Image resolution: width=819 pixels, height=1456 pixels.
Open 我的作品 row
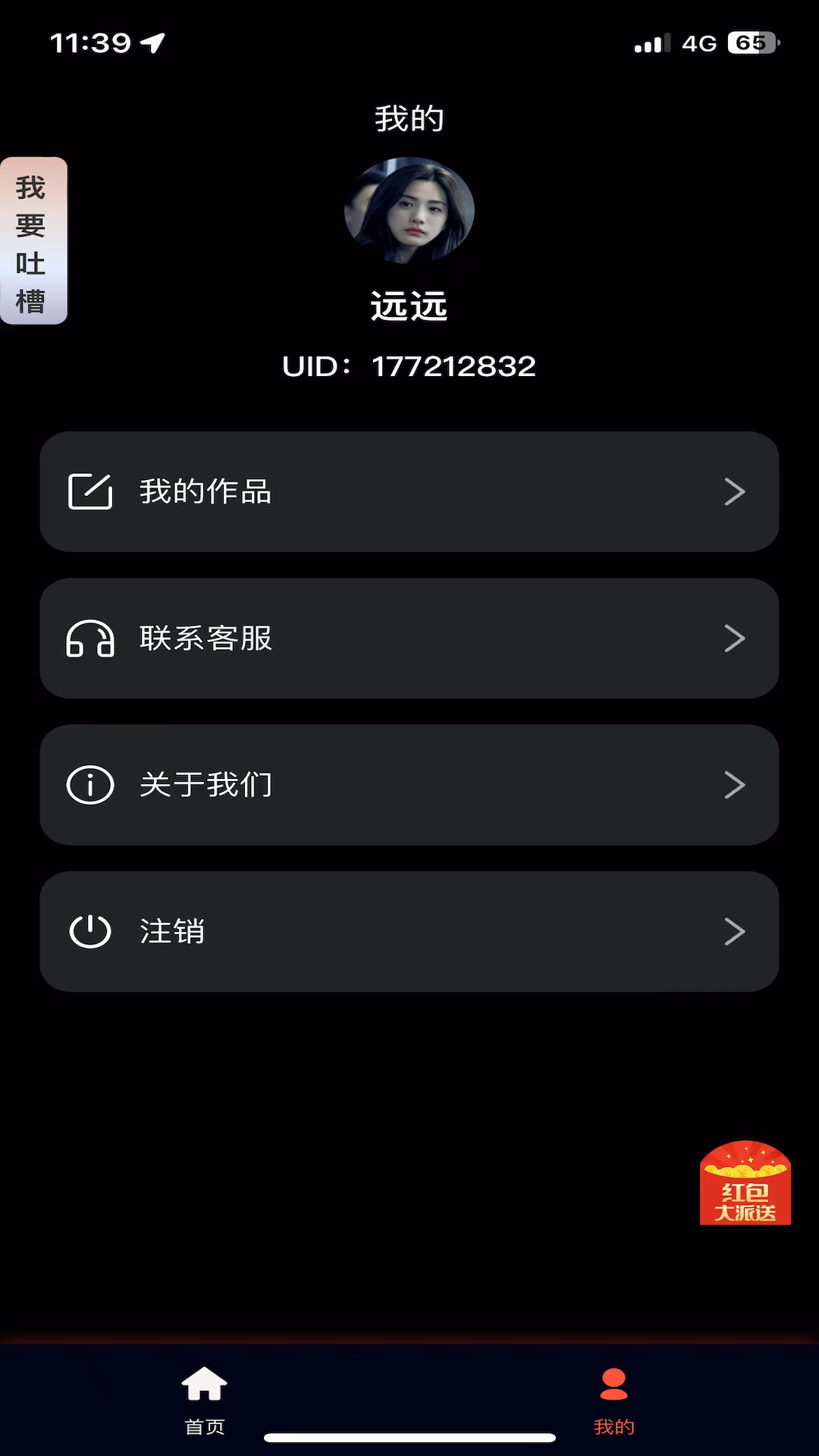[409, 491]
